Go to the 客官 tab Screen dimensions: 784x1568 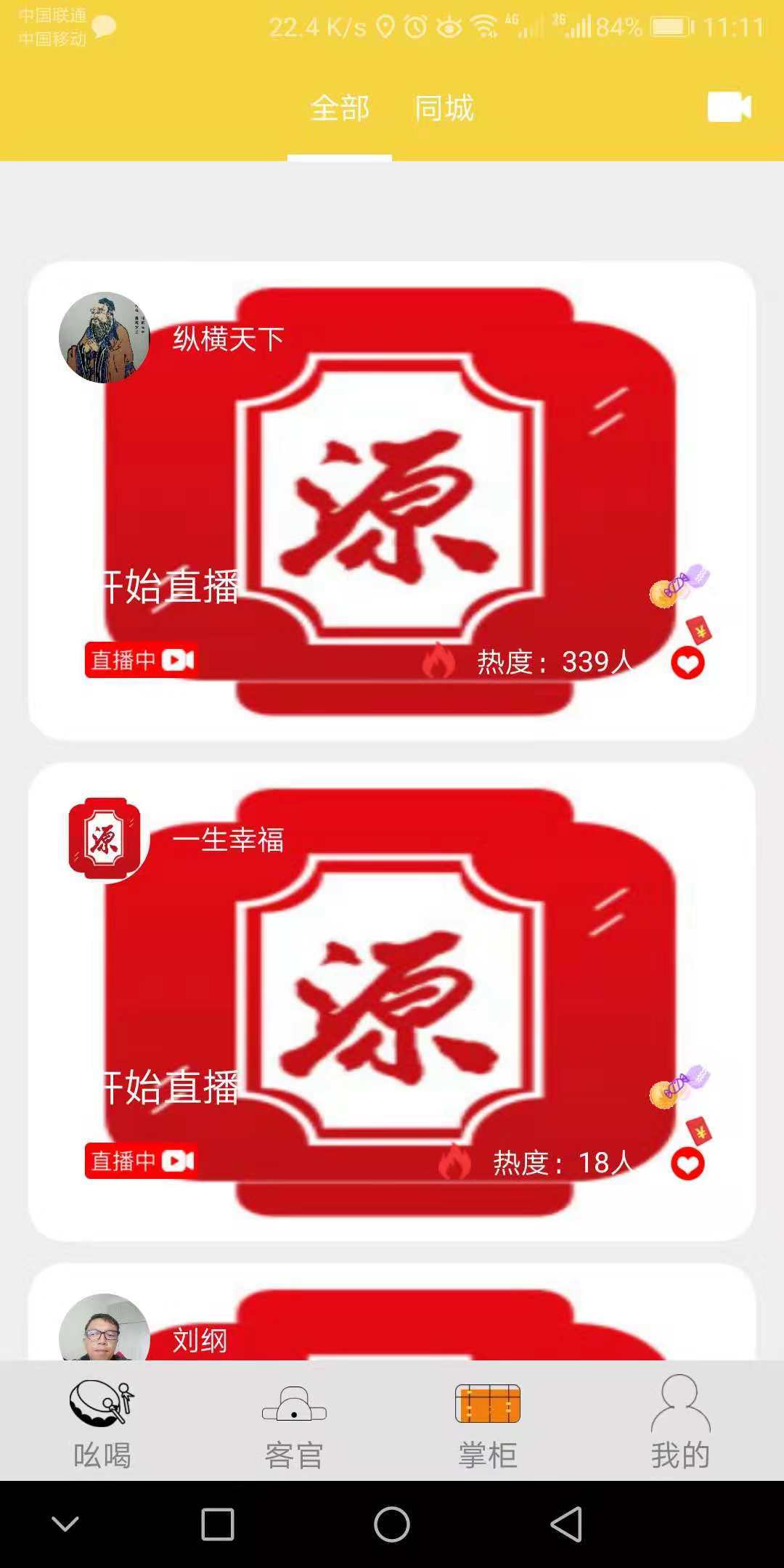point(294,1421)
